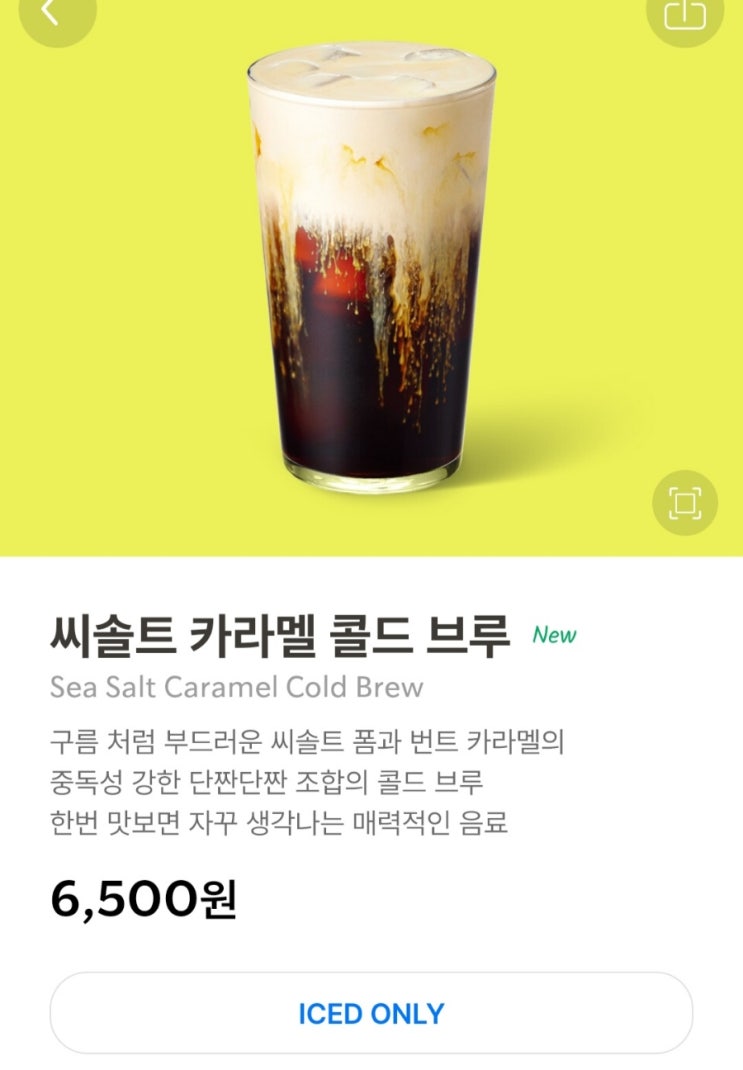Select the ICED ONLY option
Screen dimensions: 743x1070
(x=371, y=1013)
